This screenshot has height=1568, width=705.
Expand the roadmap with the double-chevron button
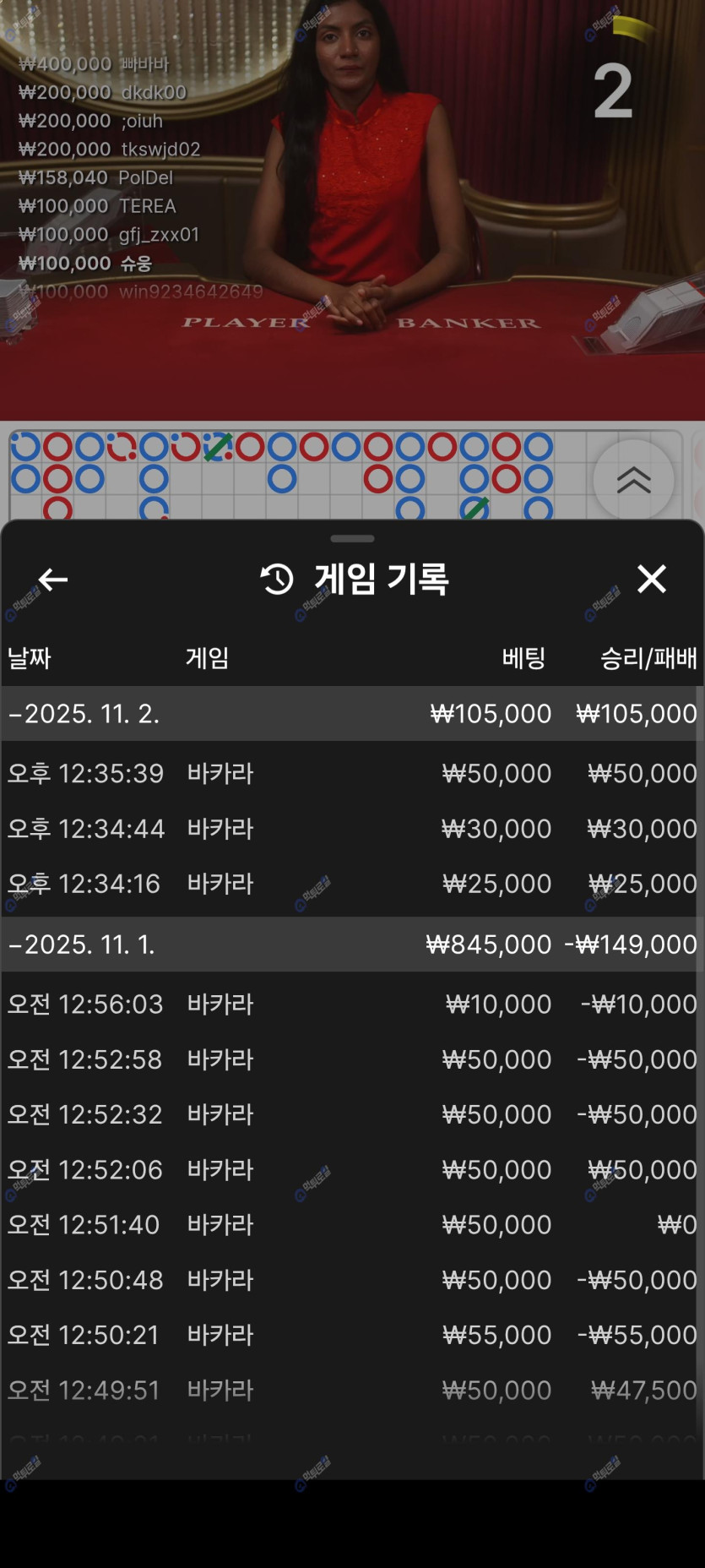pos(633,480)
